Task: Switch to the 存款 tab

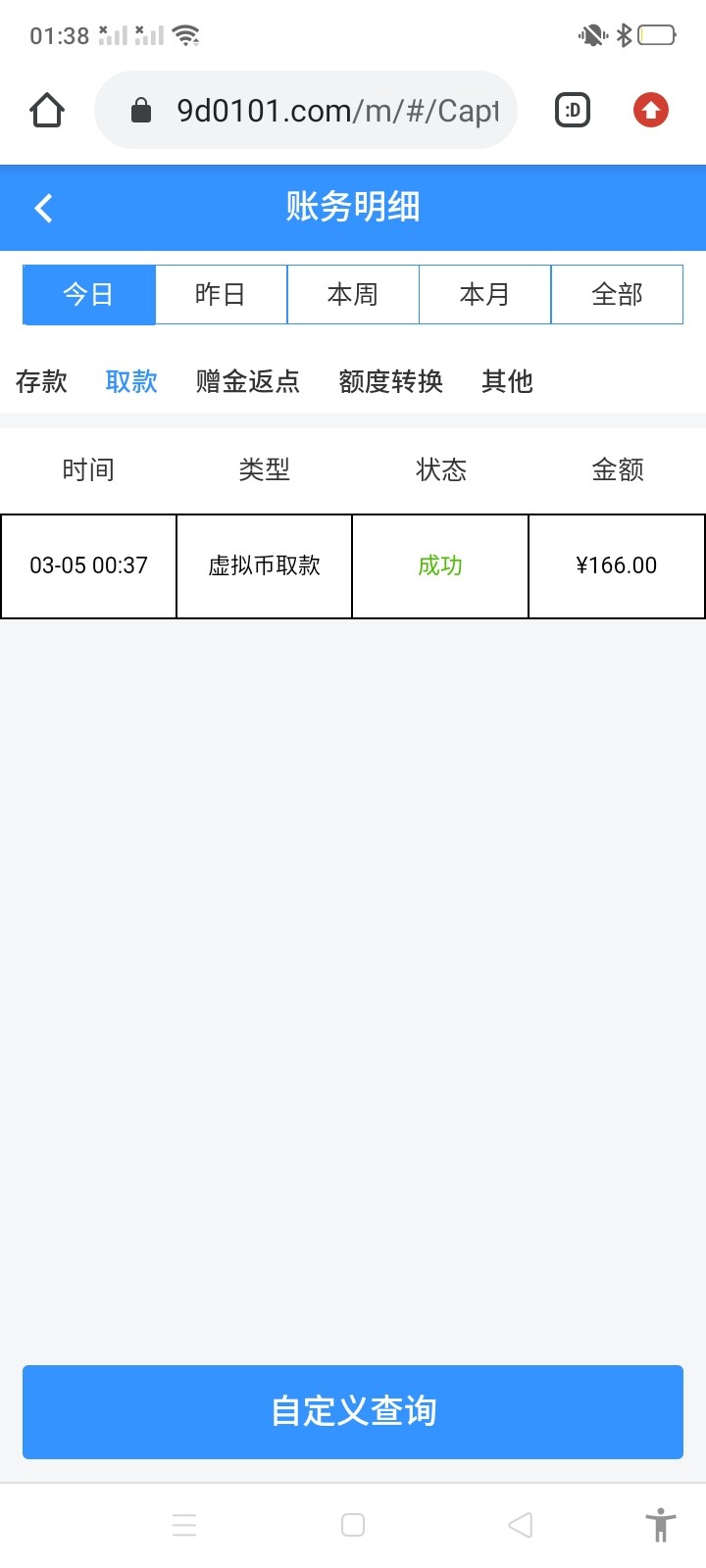Action: point(41,382)
